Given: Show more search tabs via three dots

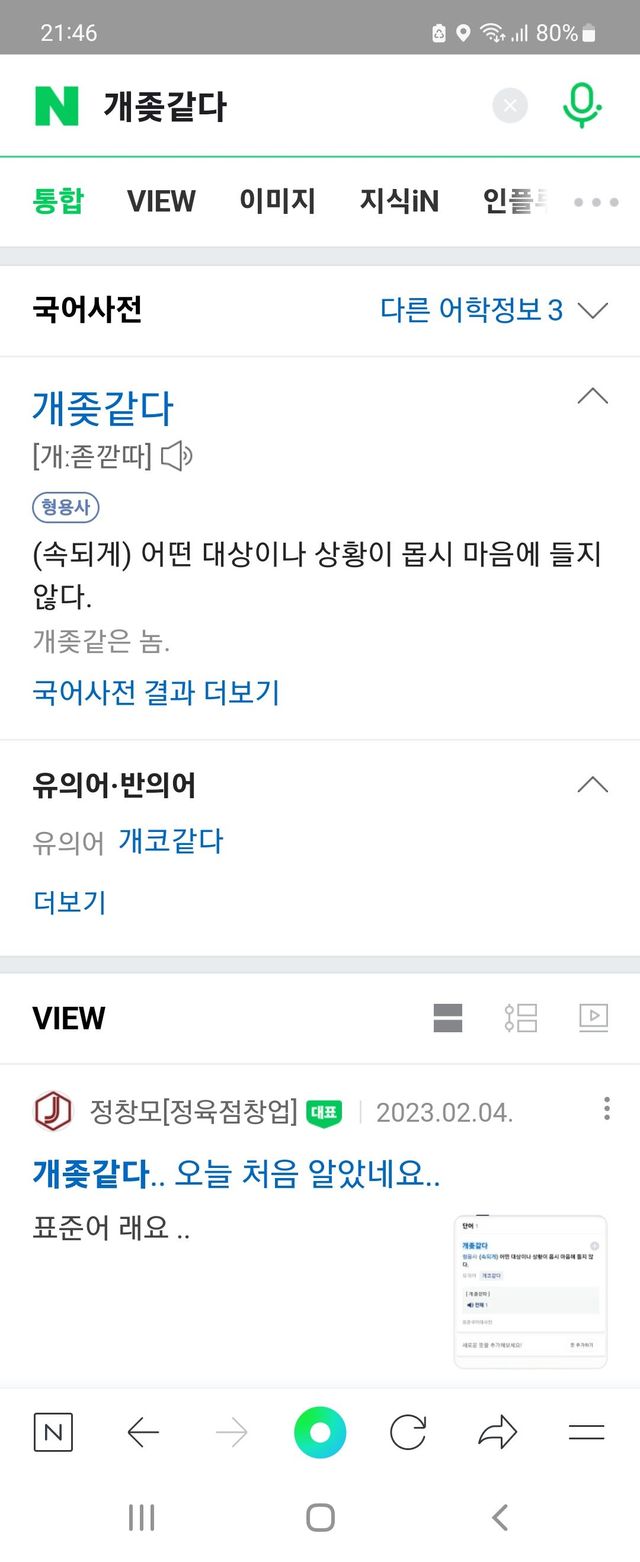Looking at the screenshot, I should (x=596, y=202).
